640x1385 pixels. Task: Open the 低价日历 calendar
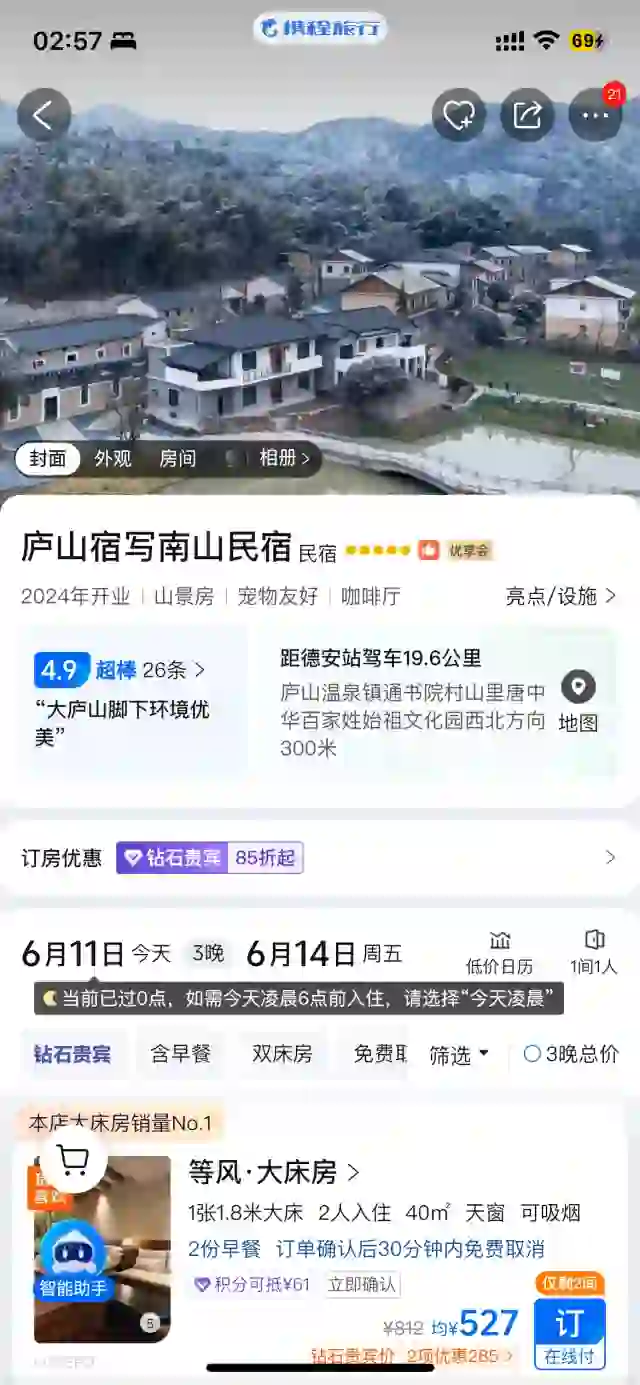click(x=500, y=953)
